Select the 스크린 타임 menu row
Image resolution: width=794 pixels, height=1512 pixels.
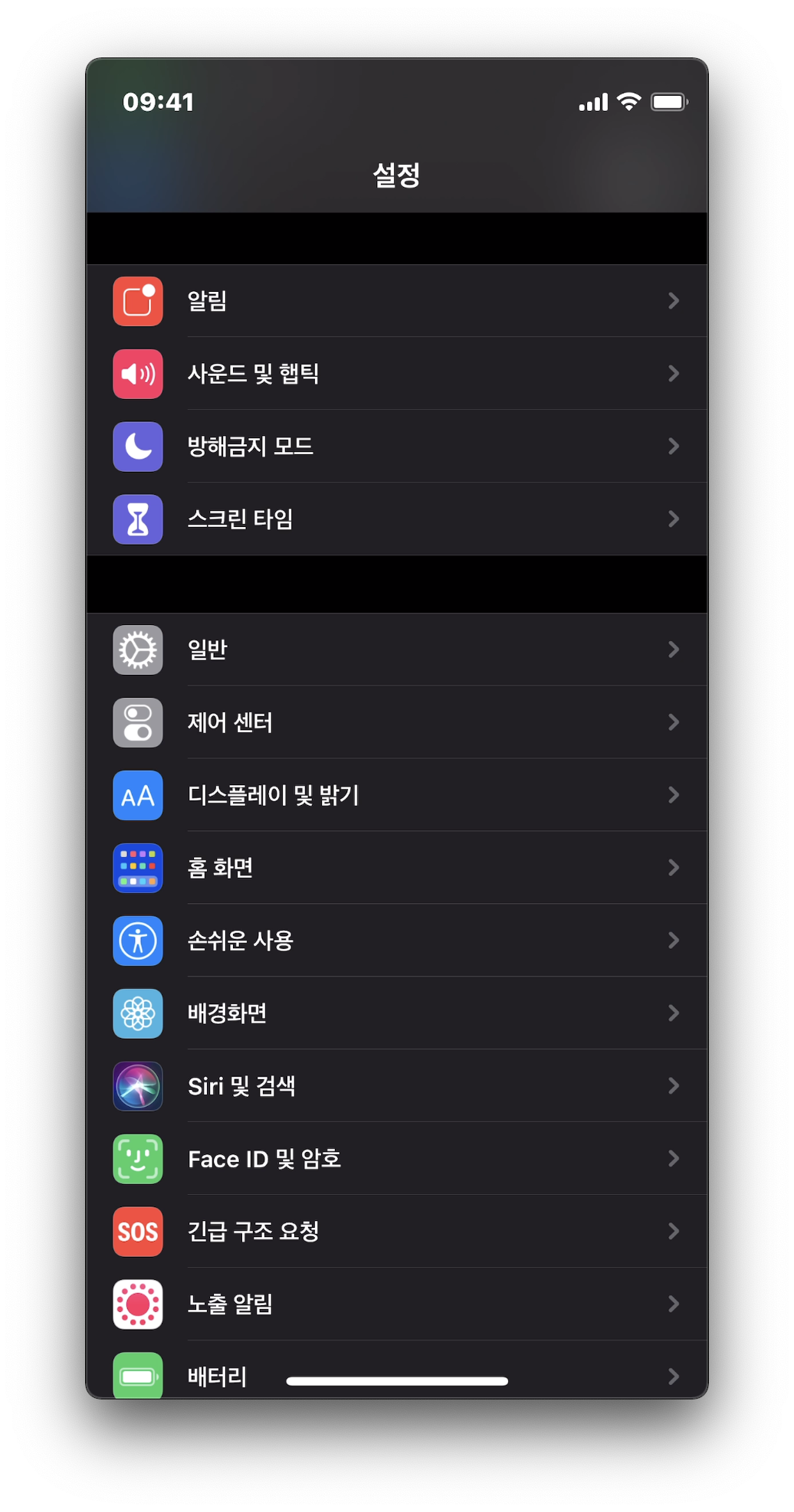[x=397, y=519]
